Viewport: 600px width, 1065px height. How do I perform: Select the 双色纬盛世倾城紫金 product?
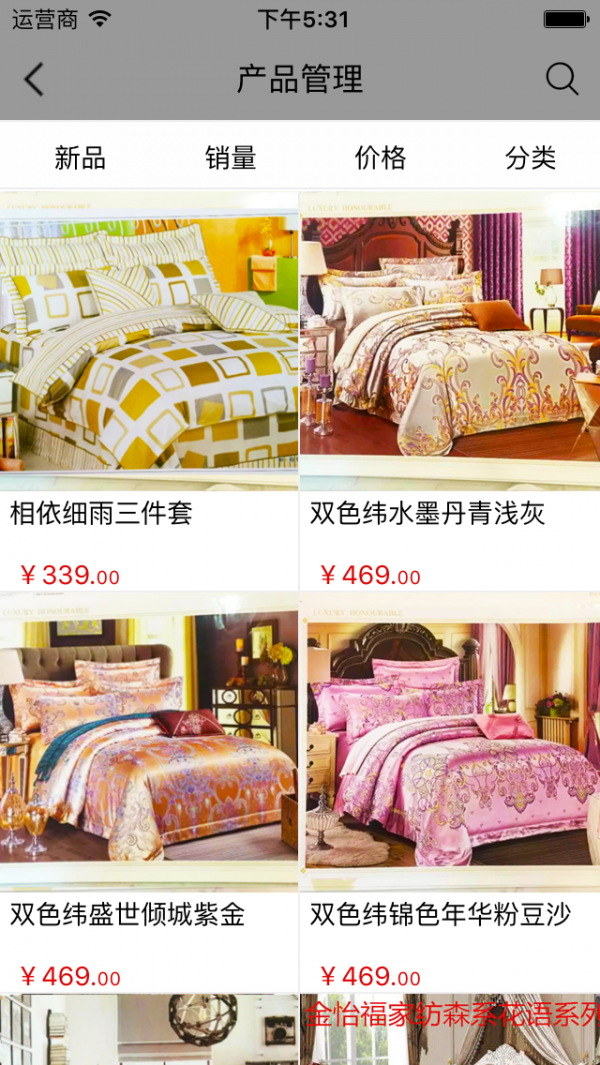click(149, 740)
